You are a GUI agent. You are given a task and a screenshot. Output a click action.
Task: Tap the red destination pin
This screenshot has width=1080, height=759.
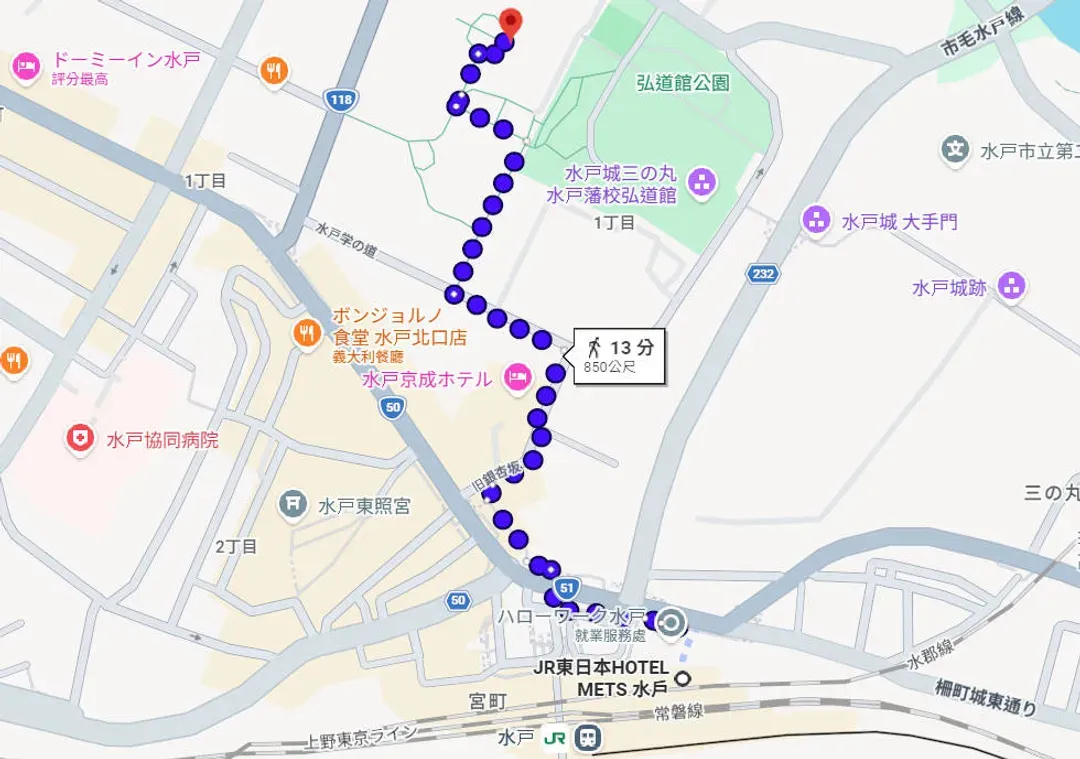click(x=510, y=22)
